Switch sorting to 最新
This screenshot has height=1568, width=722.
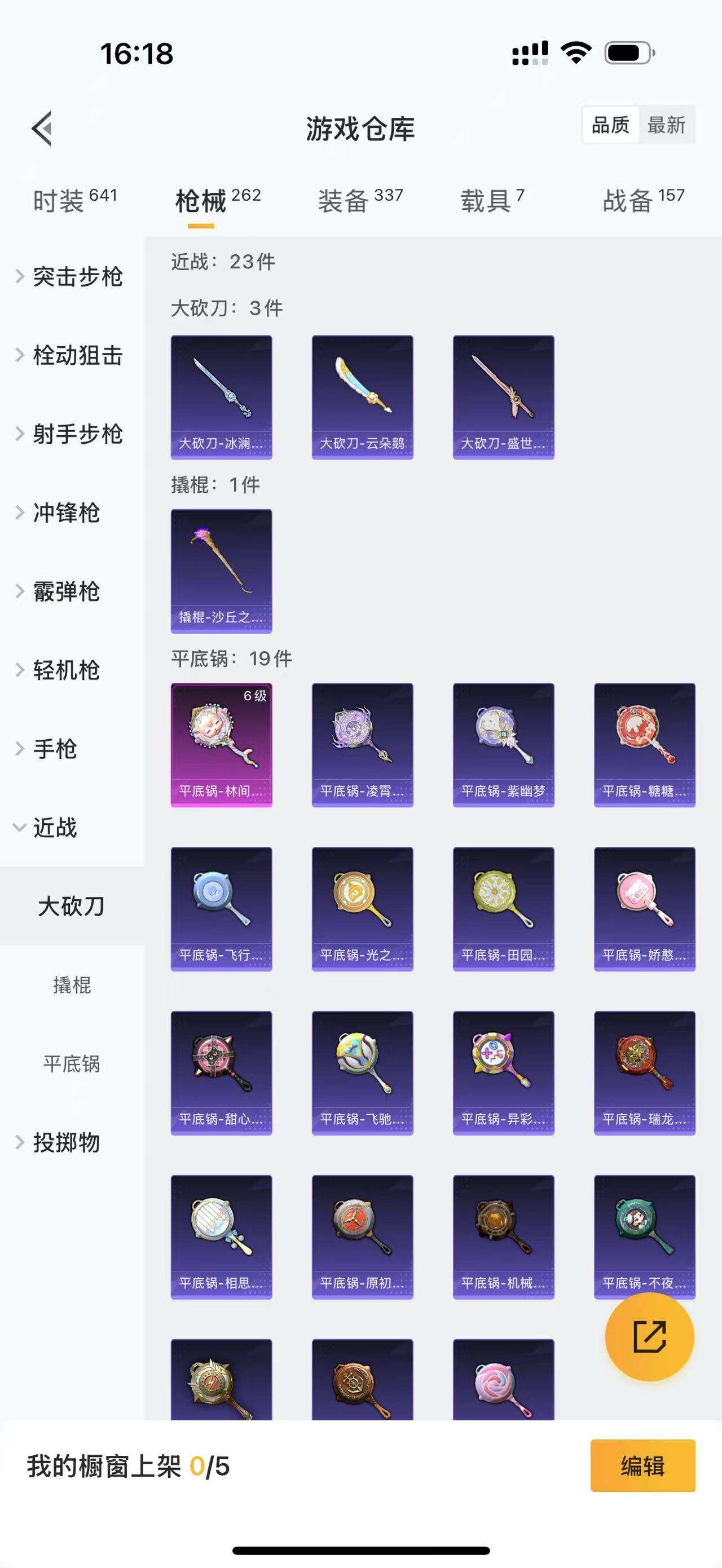click(x=667, y=126)
